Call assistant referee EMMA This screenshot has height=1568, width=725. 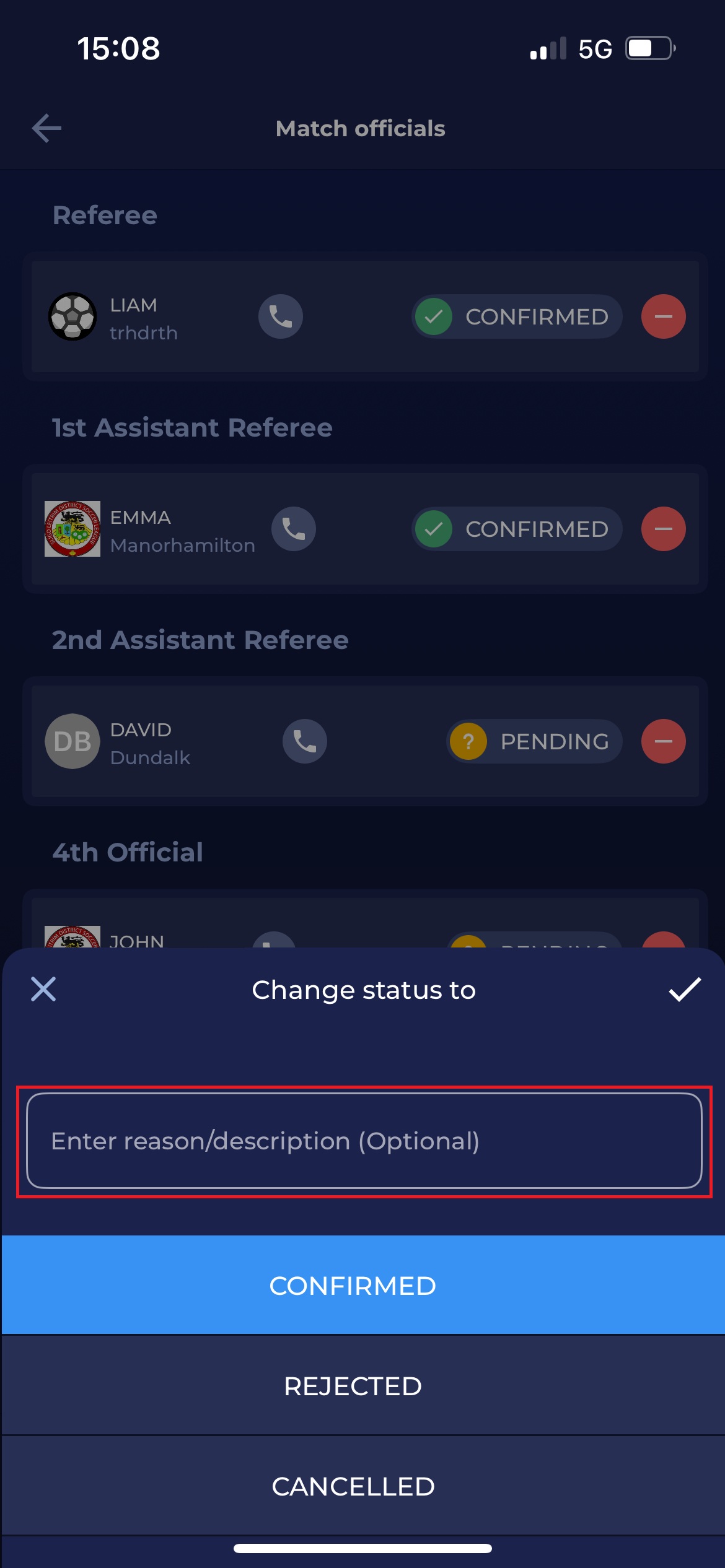point(294,529)
